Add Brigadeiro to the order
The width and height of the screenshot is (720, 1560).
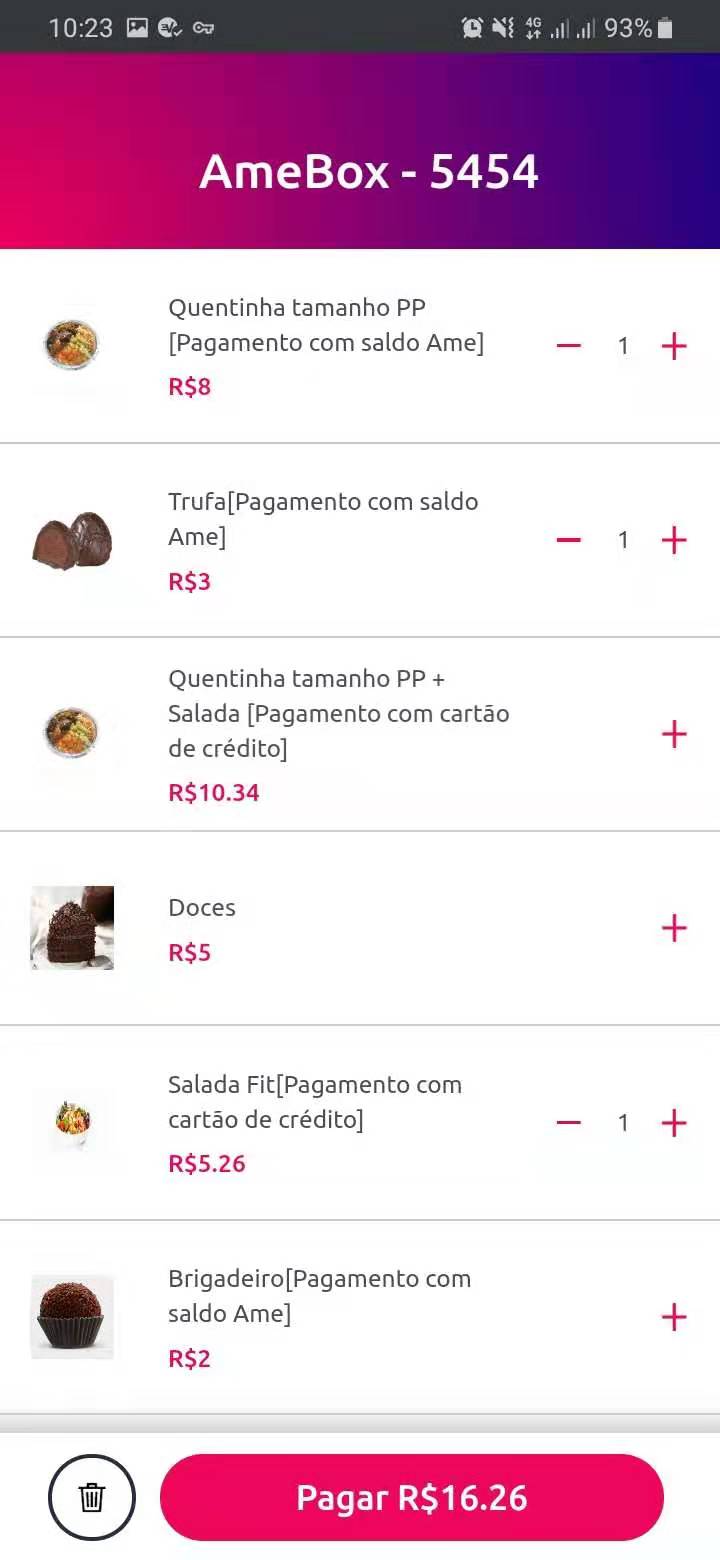coord(674,1317)
